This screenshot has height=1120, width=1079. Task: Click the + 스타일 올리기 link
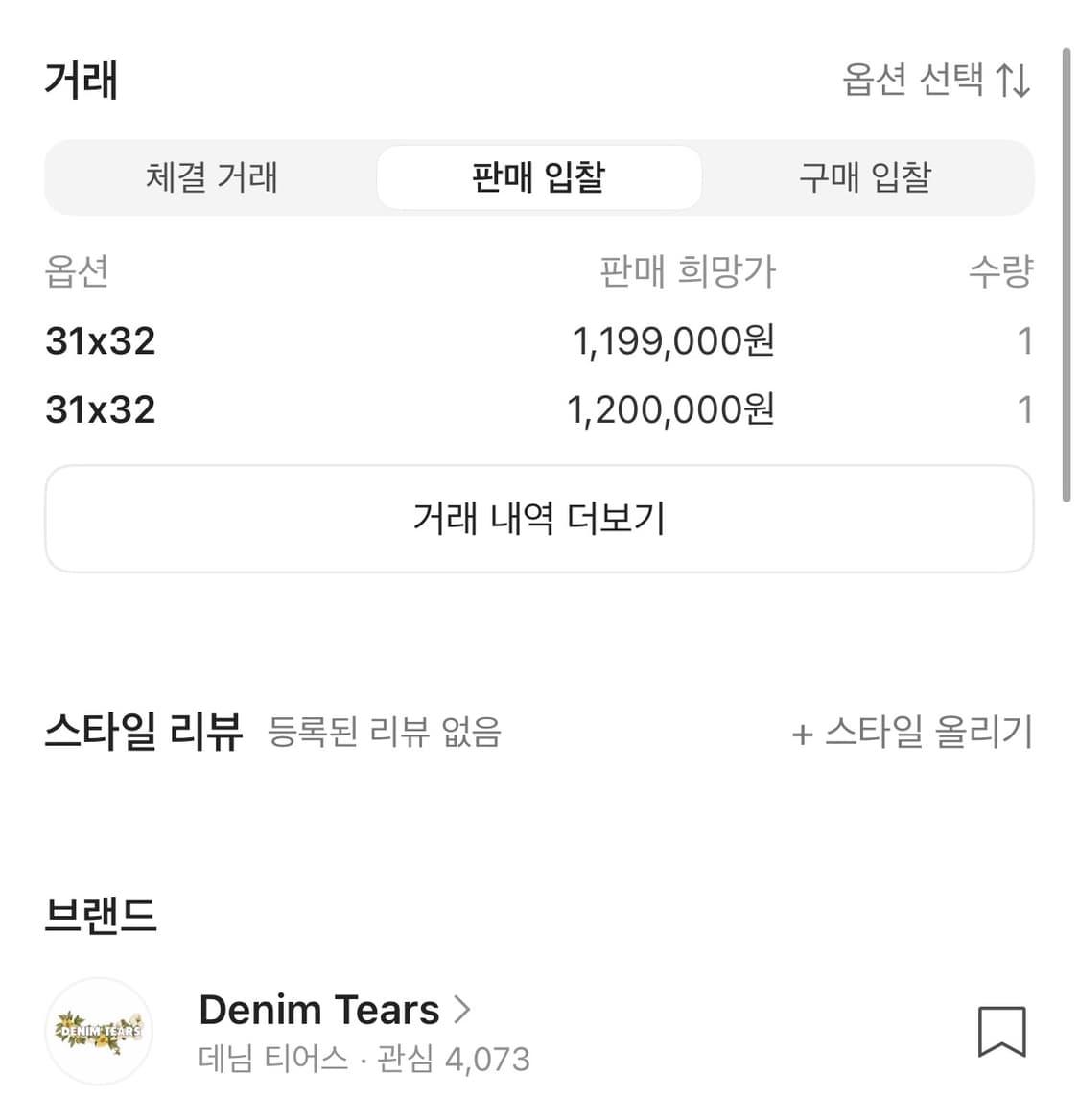[910, 734]
